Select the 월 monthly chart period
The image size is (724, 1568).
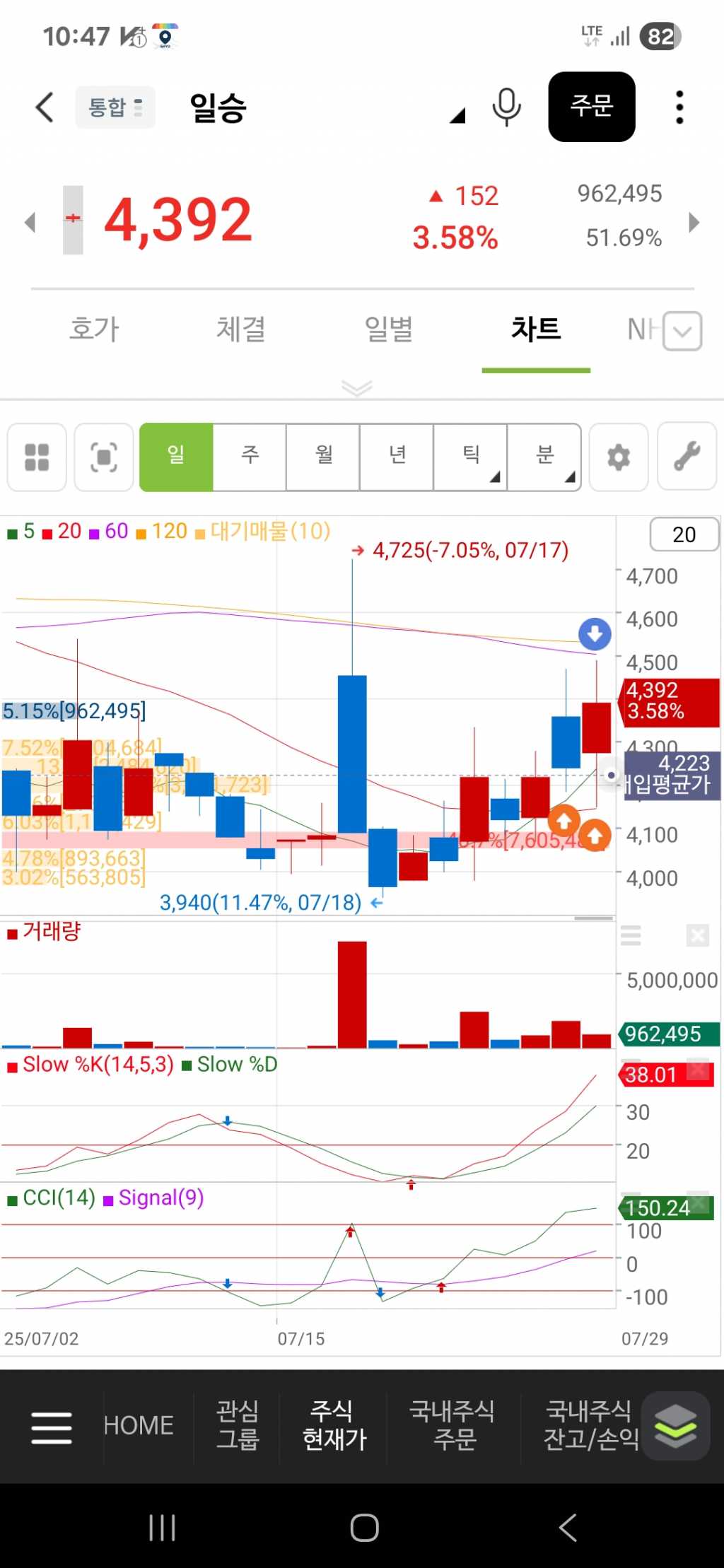324,456
